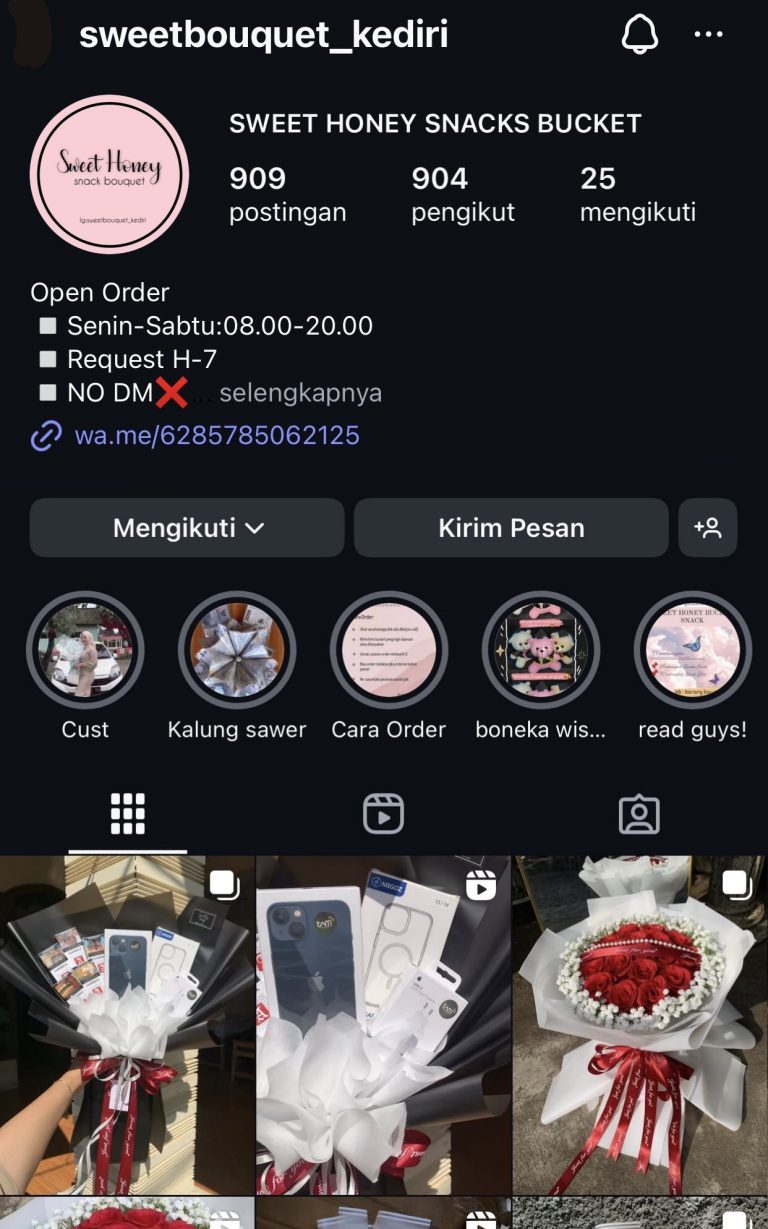Viewport: 768px width, 1229px height.
Task: Open the notifications bell for this profile
Action: pos(640,35)
